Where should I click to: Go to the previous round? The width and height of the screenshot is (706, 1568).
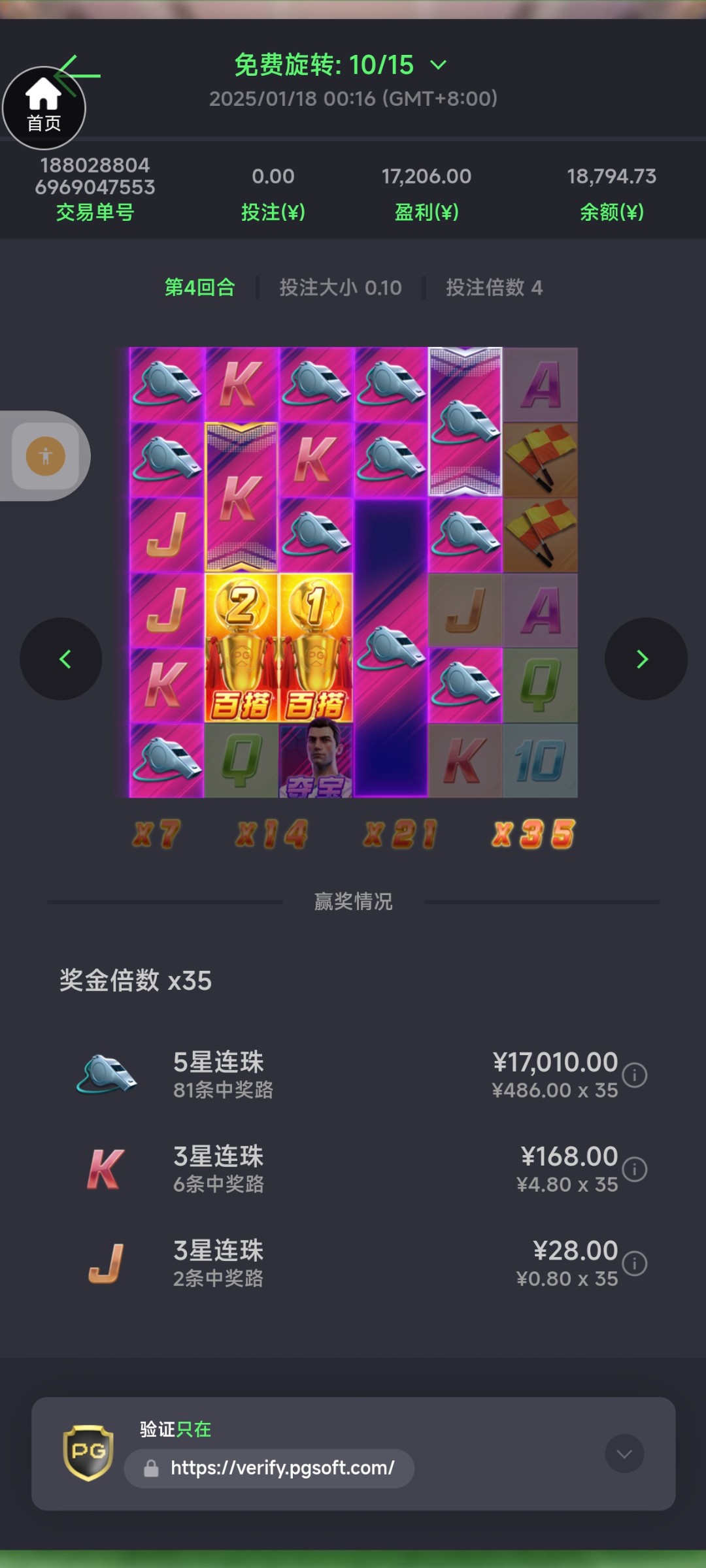pyautogui.click(x=61, y=659)
